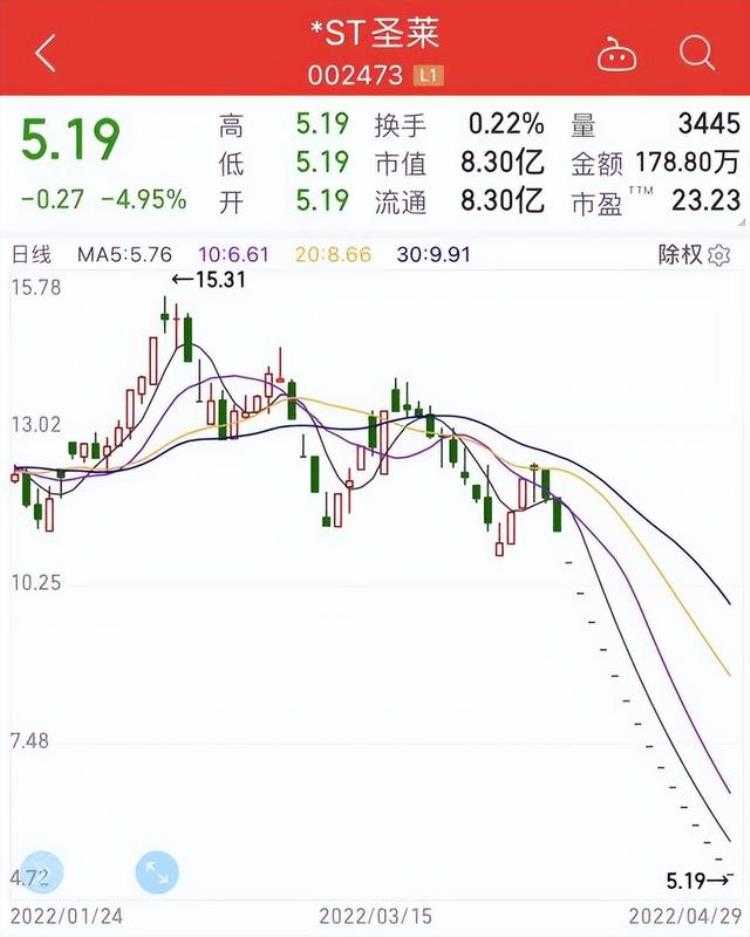The width and height of the screenshot is (750, 937).
Task: Expand chart to fullscreen view
Action: [156, 873]
